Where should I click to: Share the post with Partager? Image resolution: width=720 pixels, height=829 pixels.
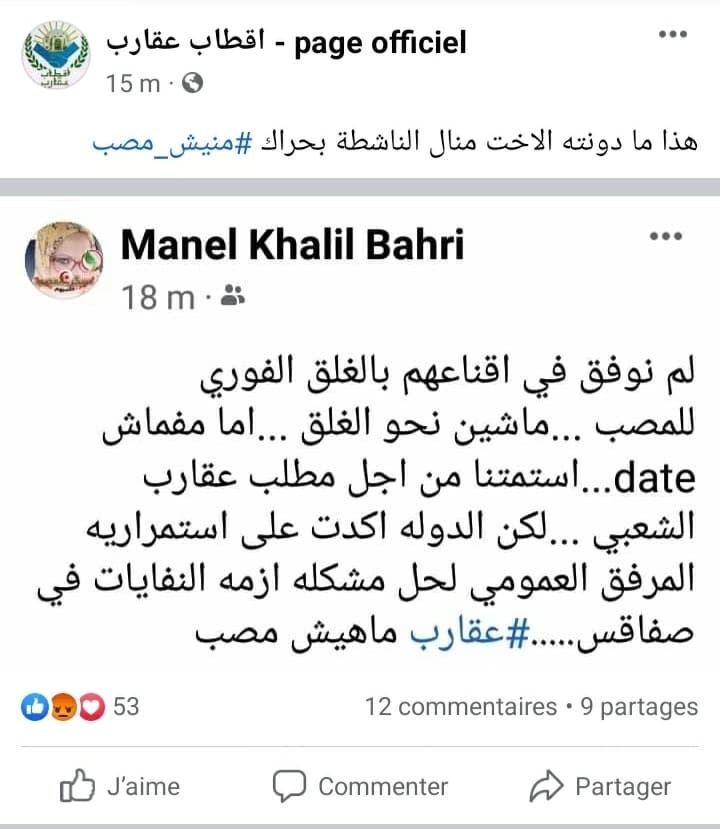tap(600, 786)
